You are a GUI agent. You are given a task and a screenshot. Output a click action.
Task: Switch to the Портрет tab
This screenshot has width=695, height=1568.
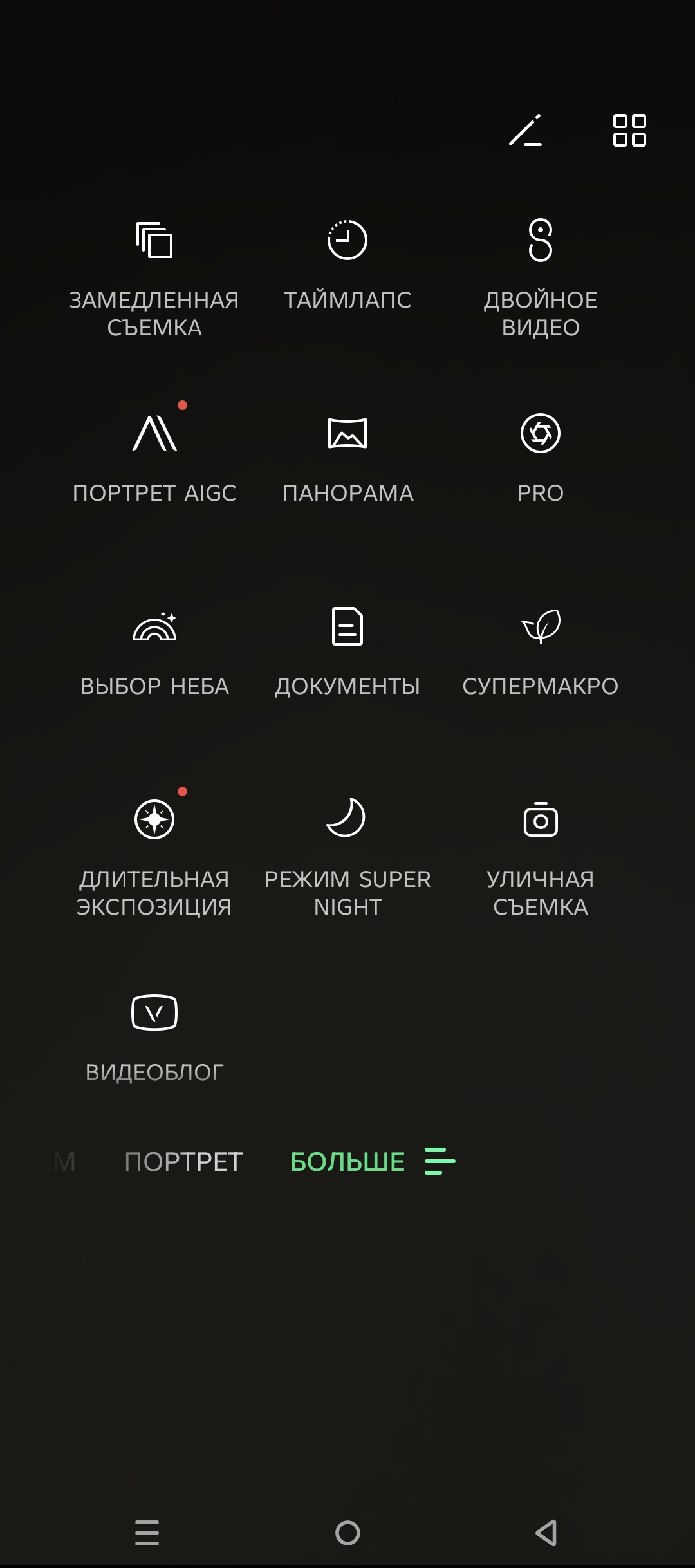click(183, 1162)
